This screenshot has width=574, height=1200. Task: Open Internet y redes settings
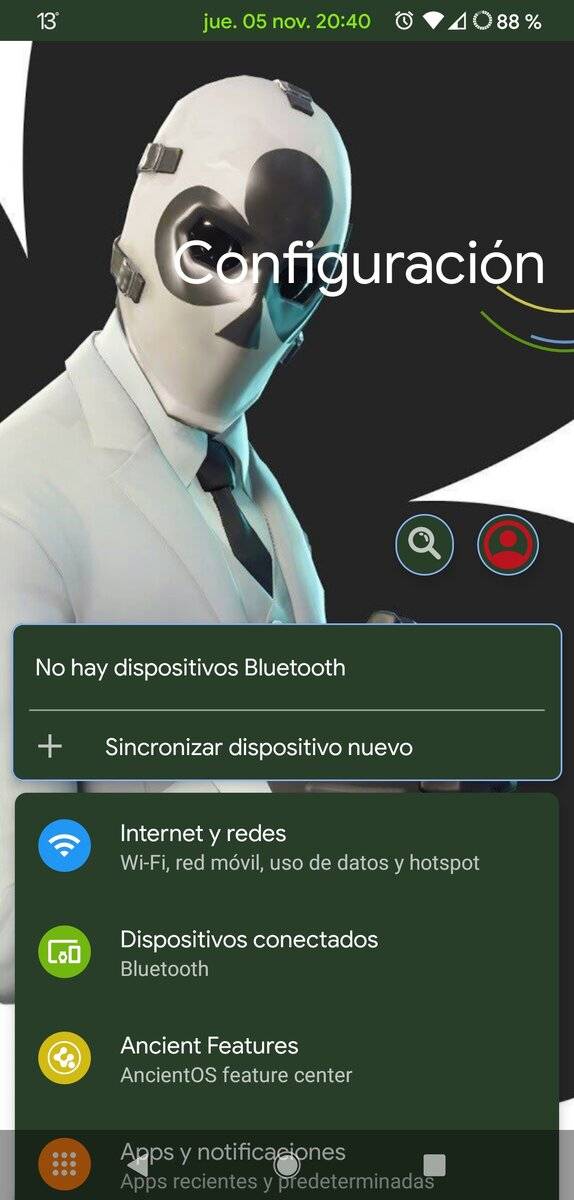tap(287, 846)
